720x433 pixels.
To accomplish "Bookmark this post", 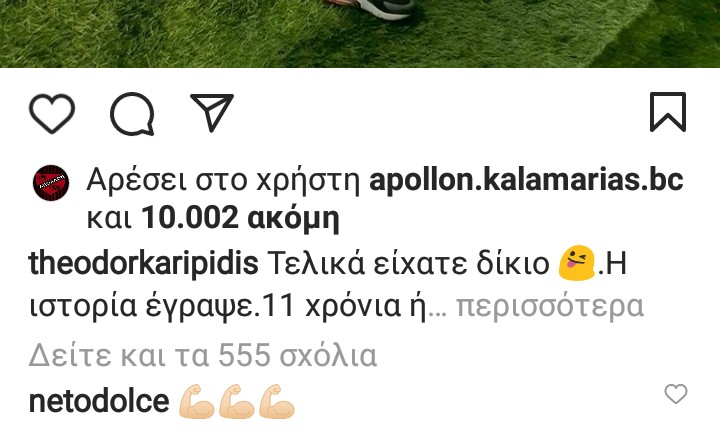I will [x=667, y=112].
